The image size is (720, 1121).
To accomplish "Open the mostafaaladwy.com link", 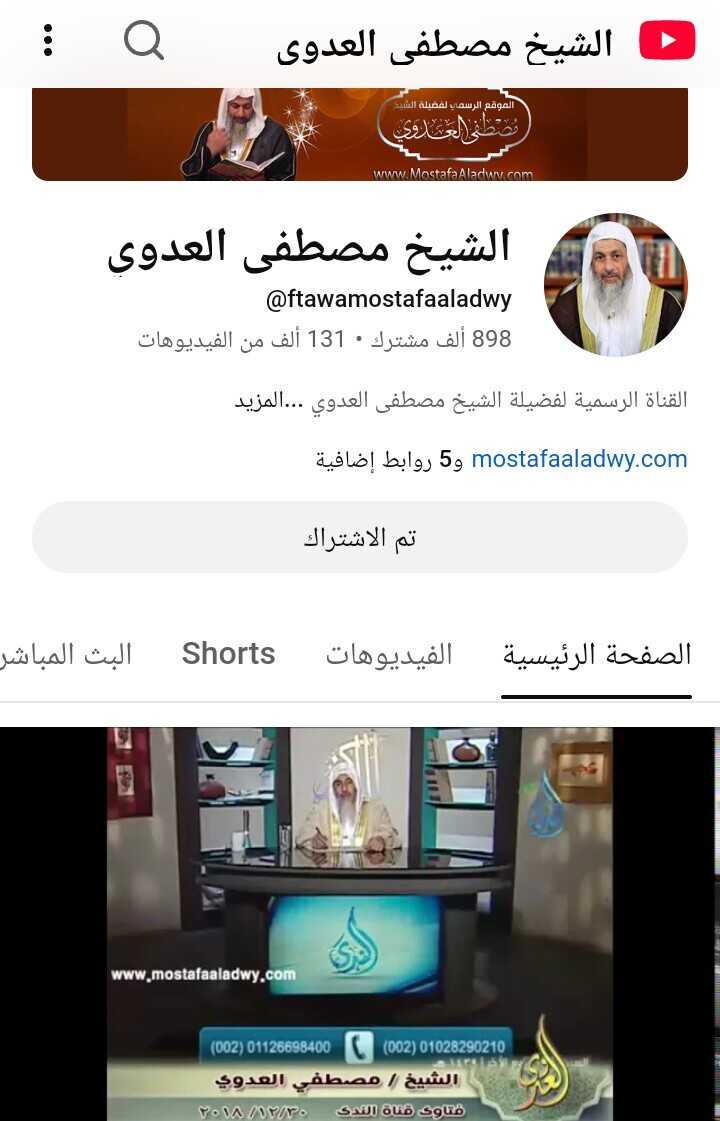I will point(579,459).
